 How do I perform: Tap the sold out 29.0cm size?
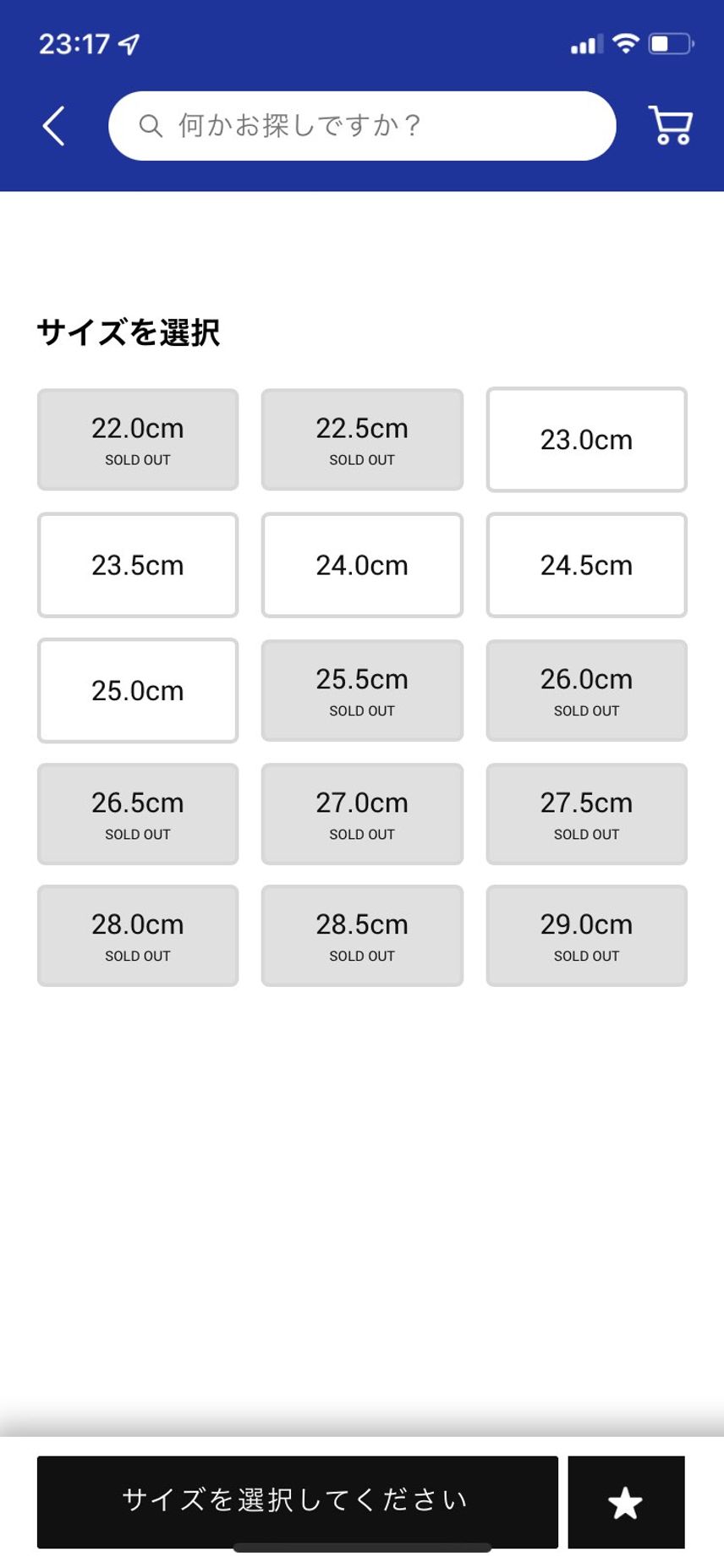pos(586,936)
